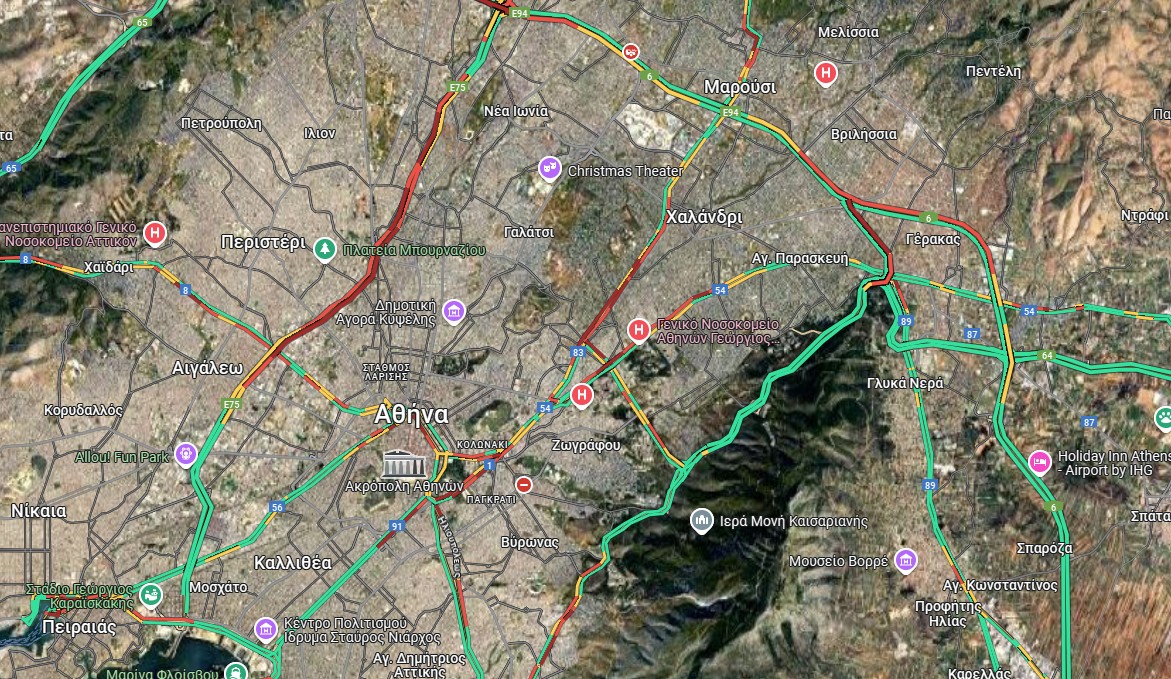
Task: Open the Μουσείο Βορρέ museum pin
Action: coord(905,559)
